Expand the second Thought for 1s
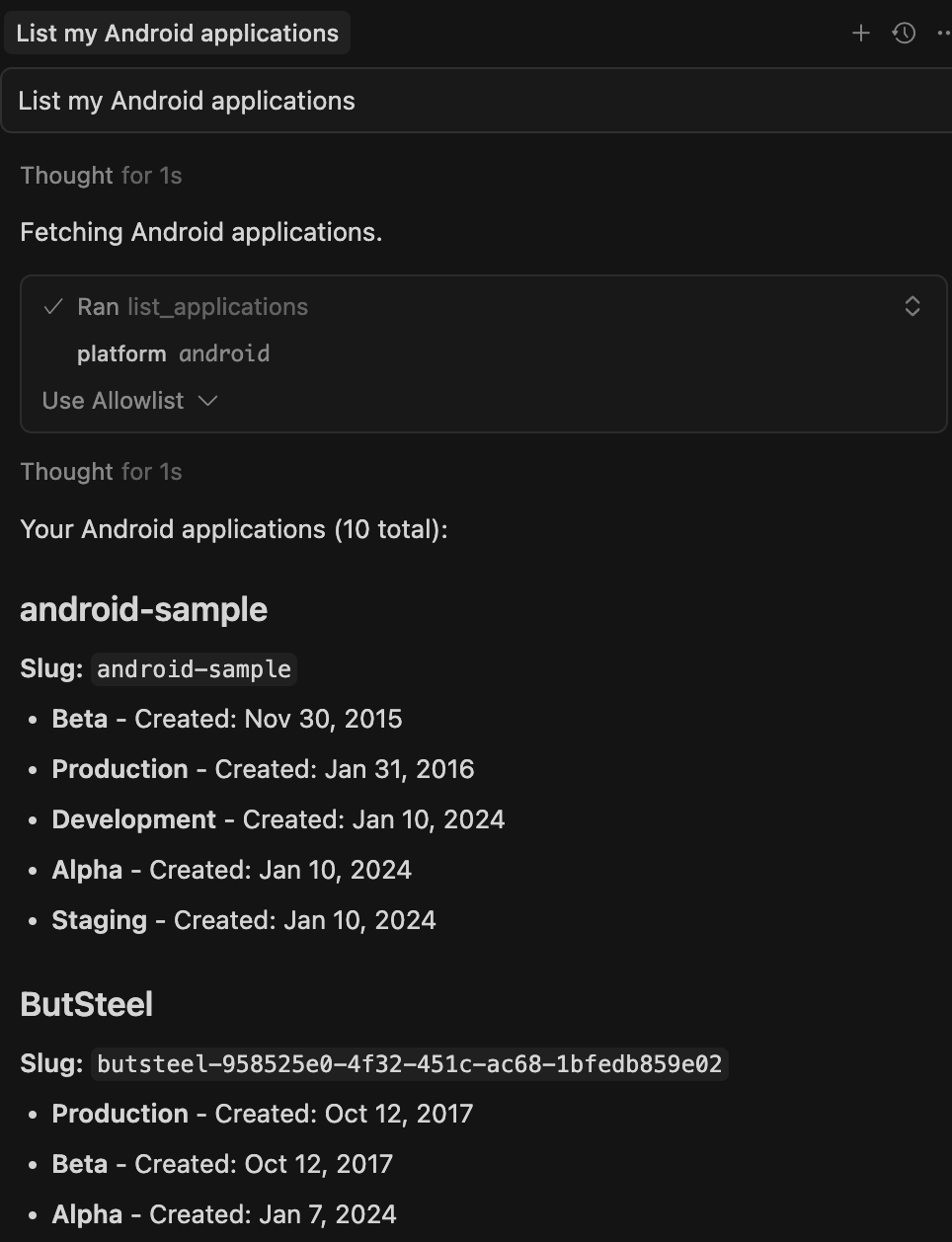 point(101,472)
